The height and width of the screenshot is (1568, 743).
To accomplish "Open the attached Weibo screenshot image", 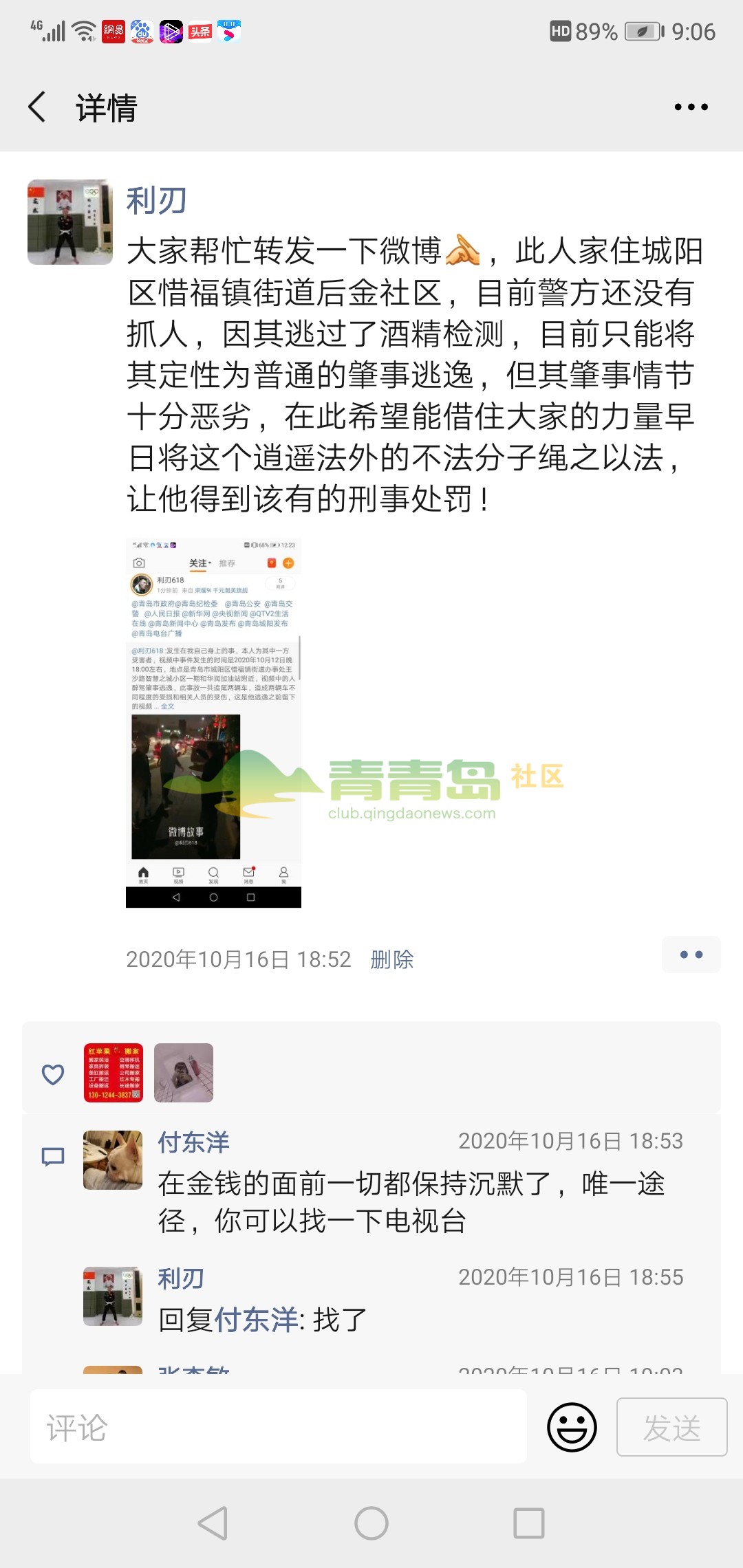I will (x=213, y=722).
